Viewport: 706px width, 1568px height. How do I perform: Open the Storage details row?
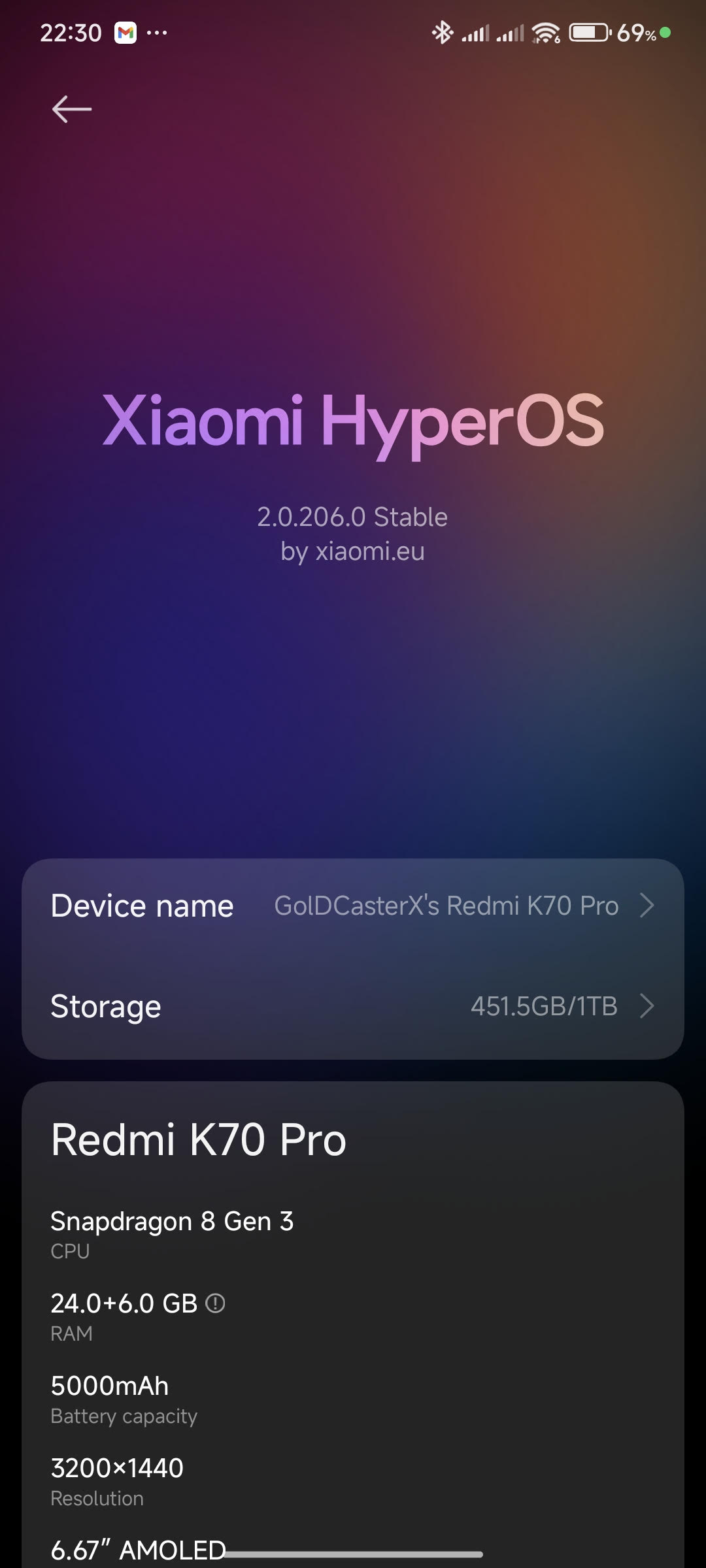click(353, 1006)
